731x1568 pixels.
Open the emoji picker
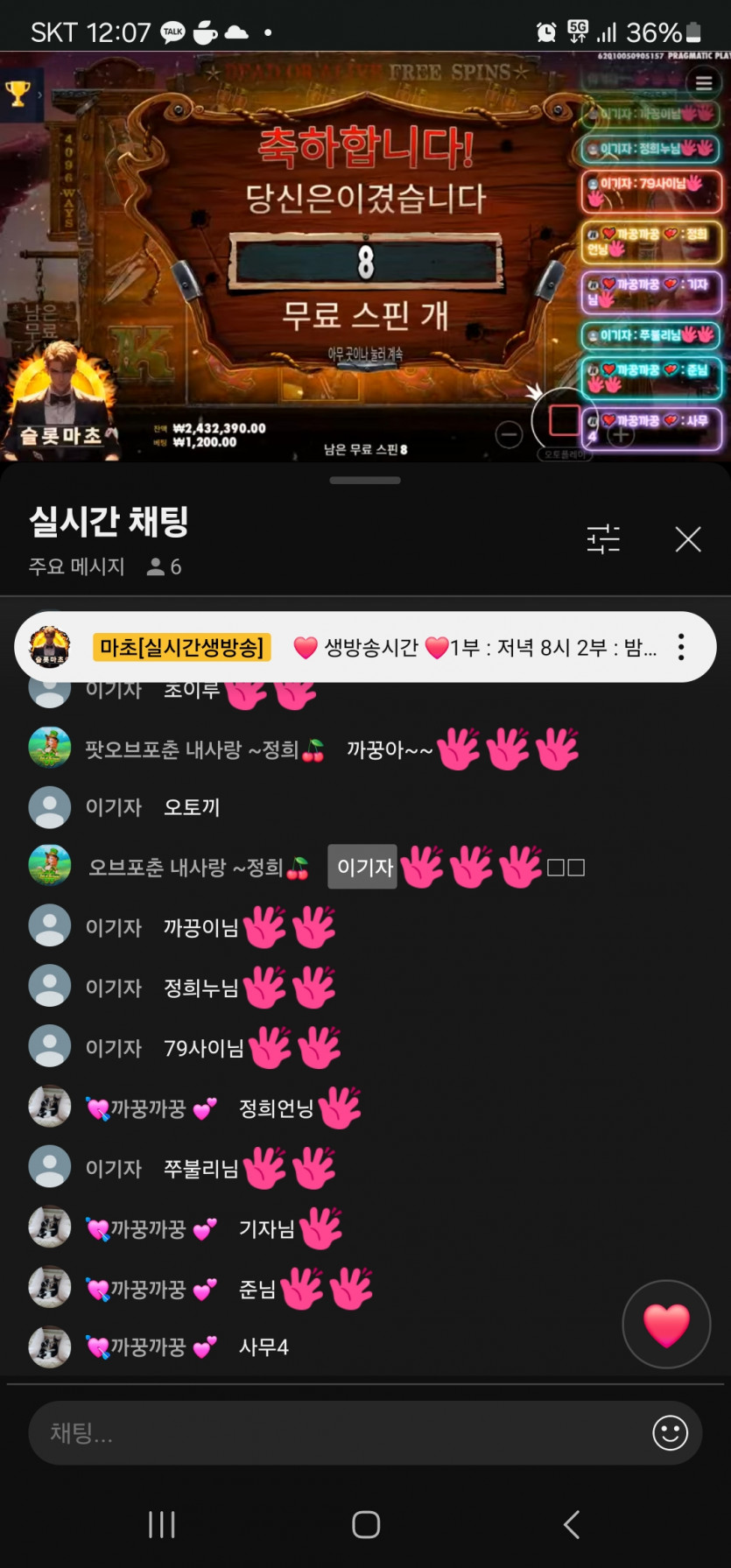click(670, 1433)
